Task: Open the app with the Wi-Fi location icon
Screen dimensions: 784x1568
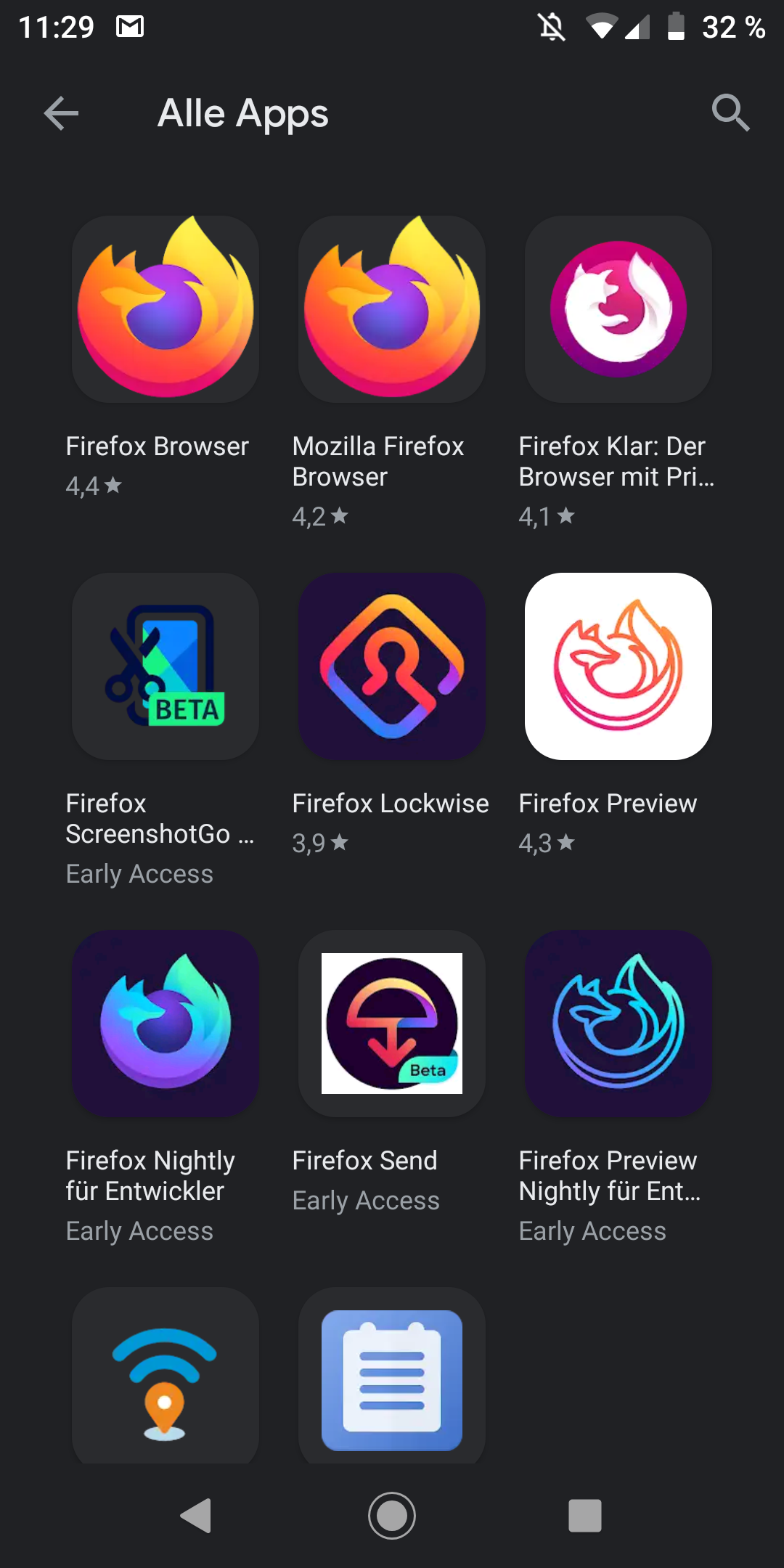Action: click(166, 1376)
